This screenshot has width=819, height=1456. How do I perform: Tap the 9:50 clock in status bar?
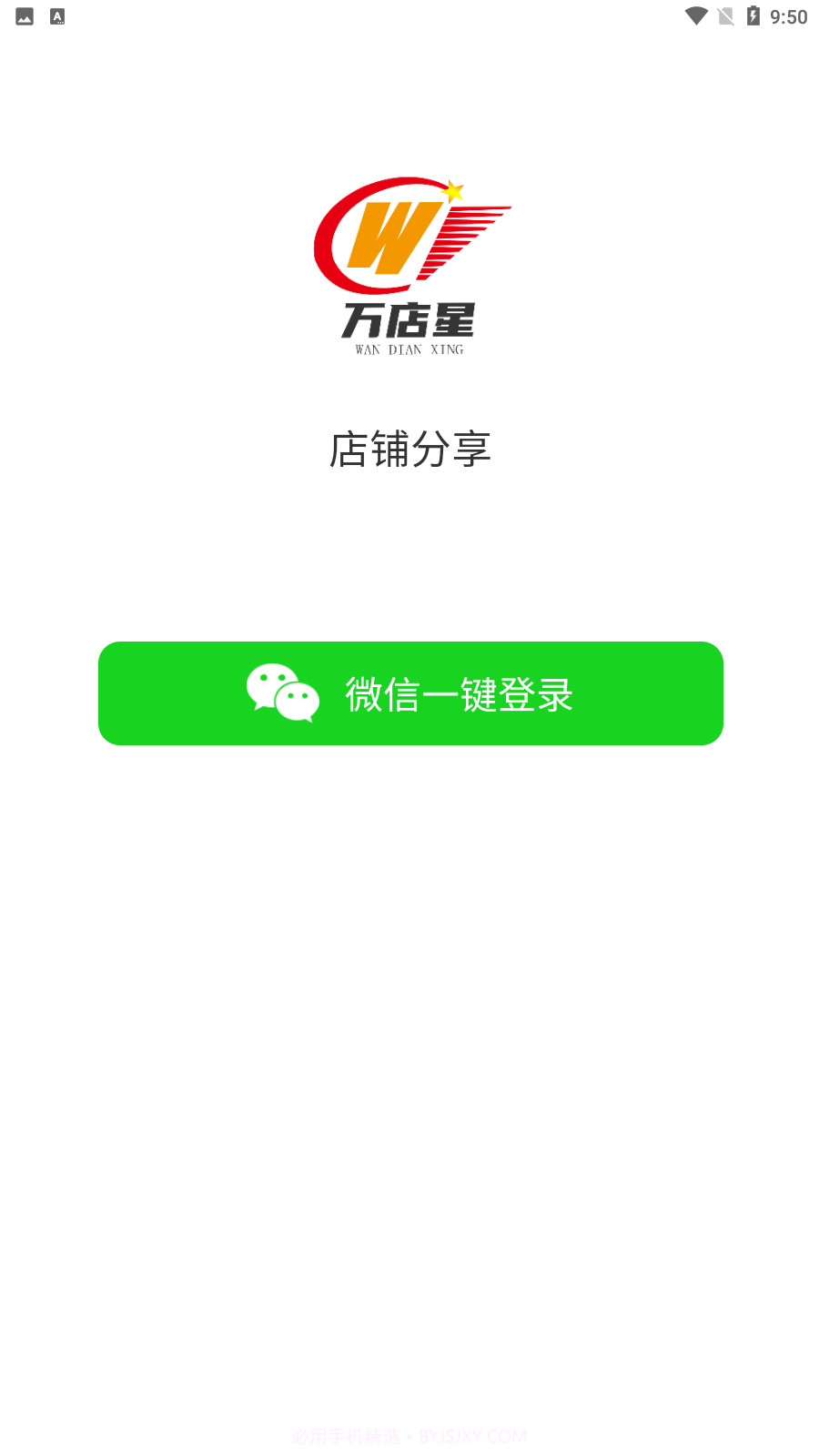click(789, 15)
